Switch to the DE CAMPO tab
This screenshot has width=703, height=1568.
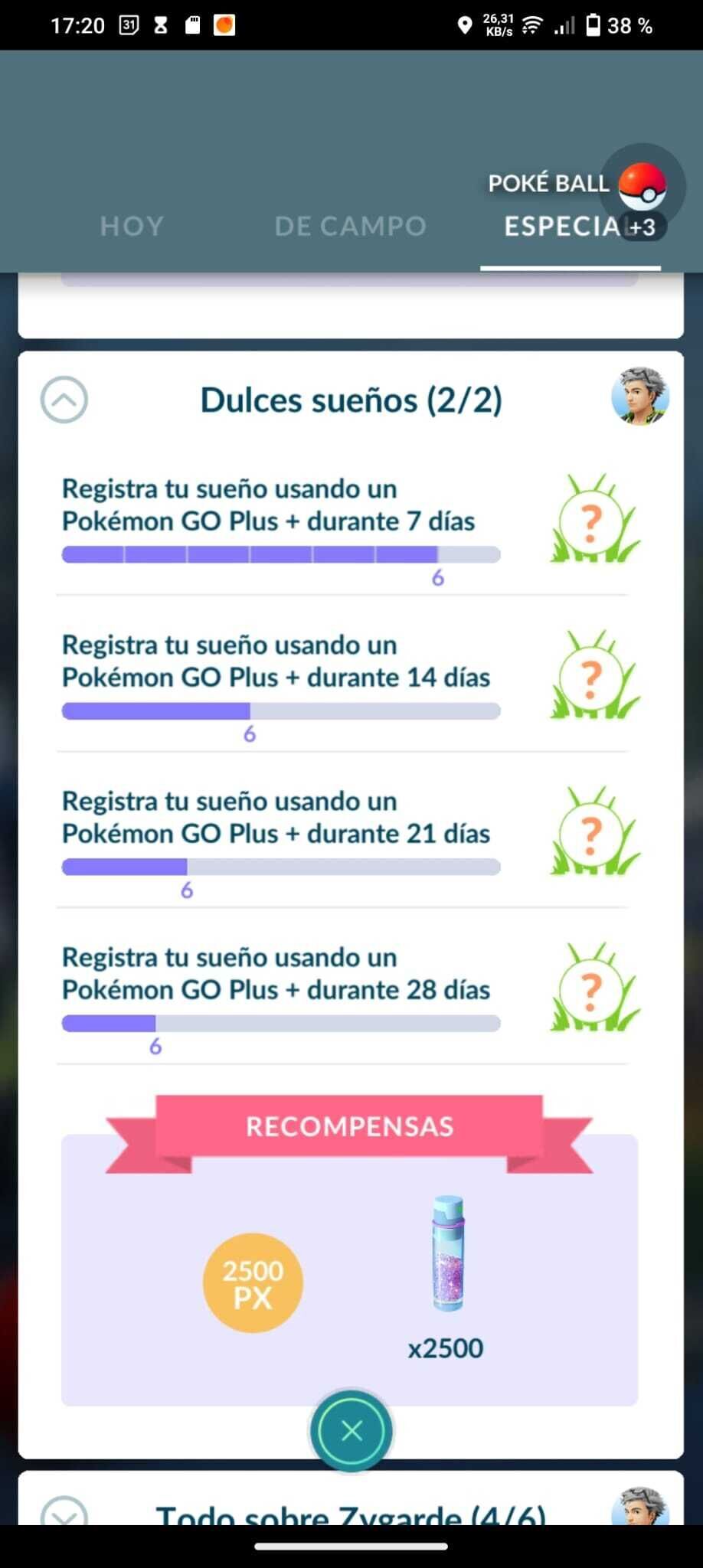point(350,227)
